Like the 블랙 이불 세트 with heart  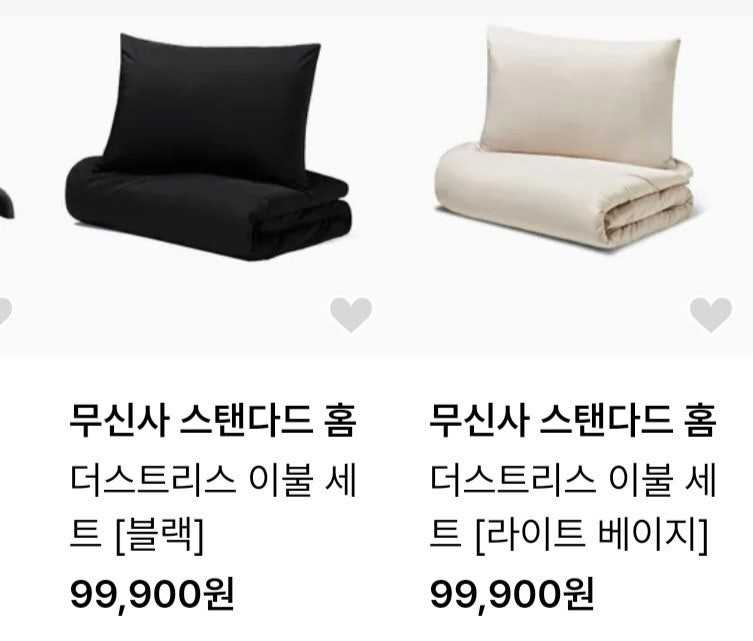pos(351,315)
